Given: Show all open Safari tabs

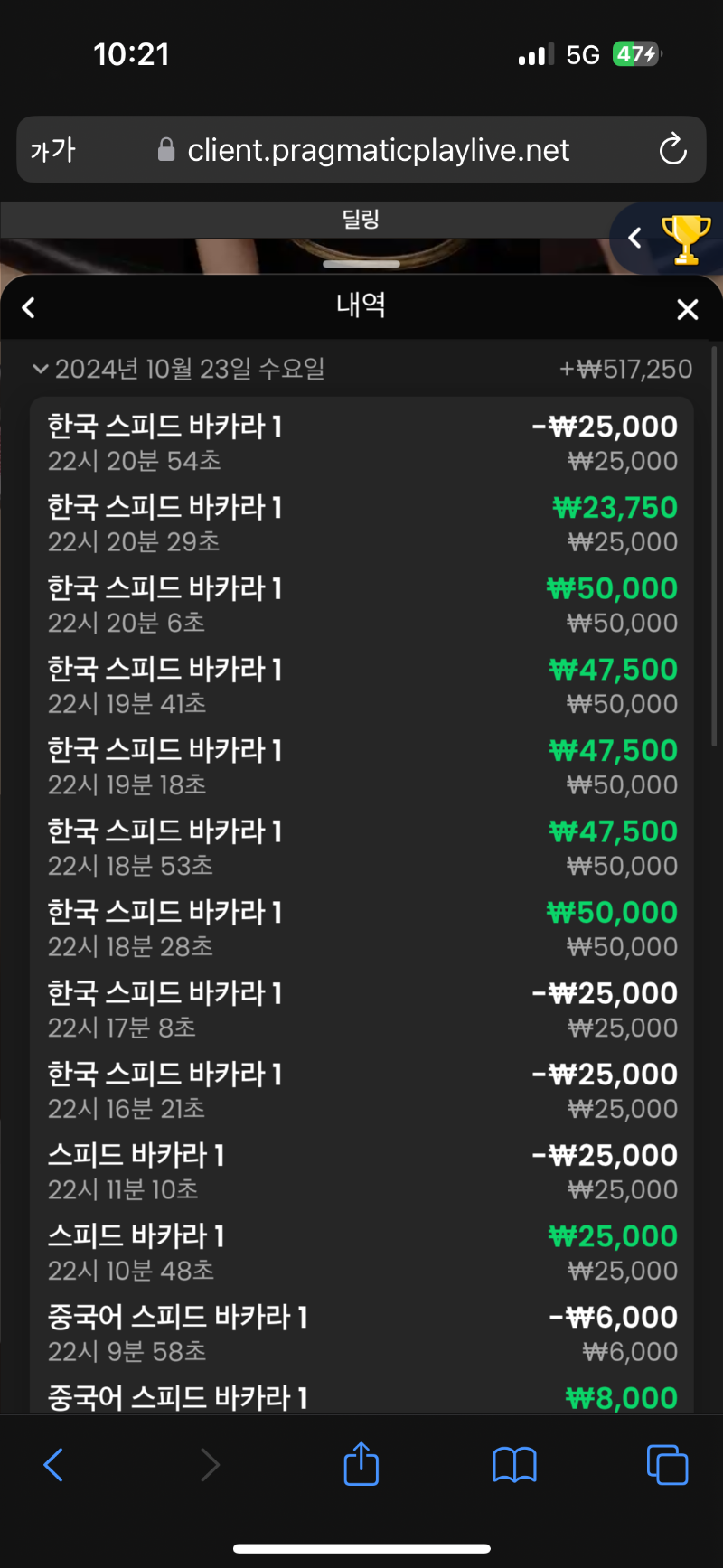Looking at the screenshot, I should tap(667, 1464).
